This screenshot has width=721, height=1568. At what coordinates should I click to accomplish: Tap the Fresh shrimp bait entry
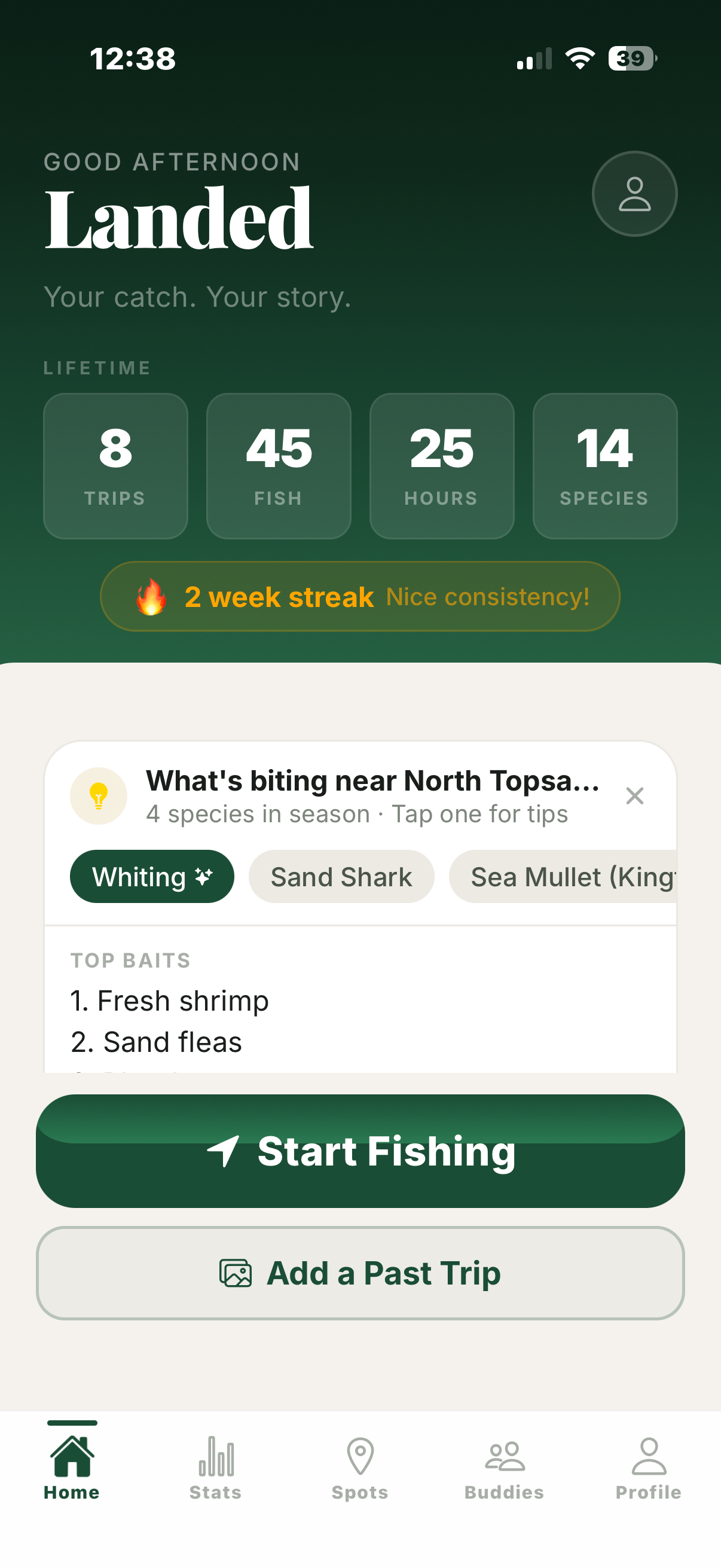pos(169,1000)
